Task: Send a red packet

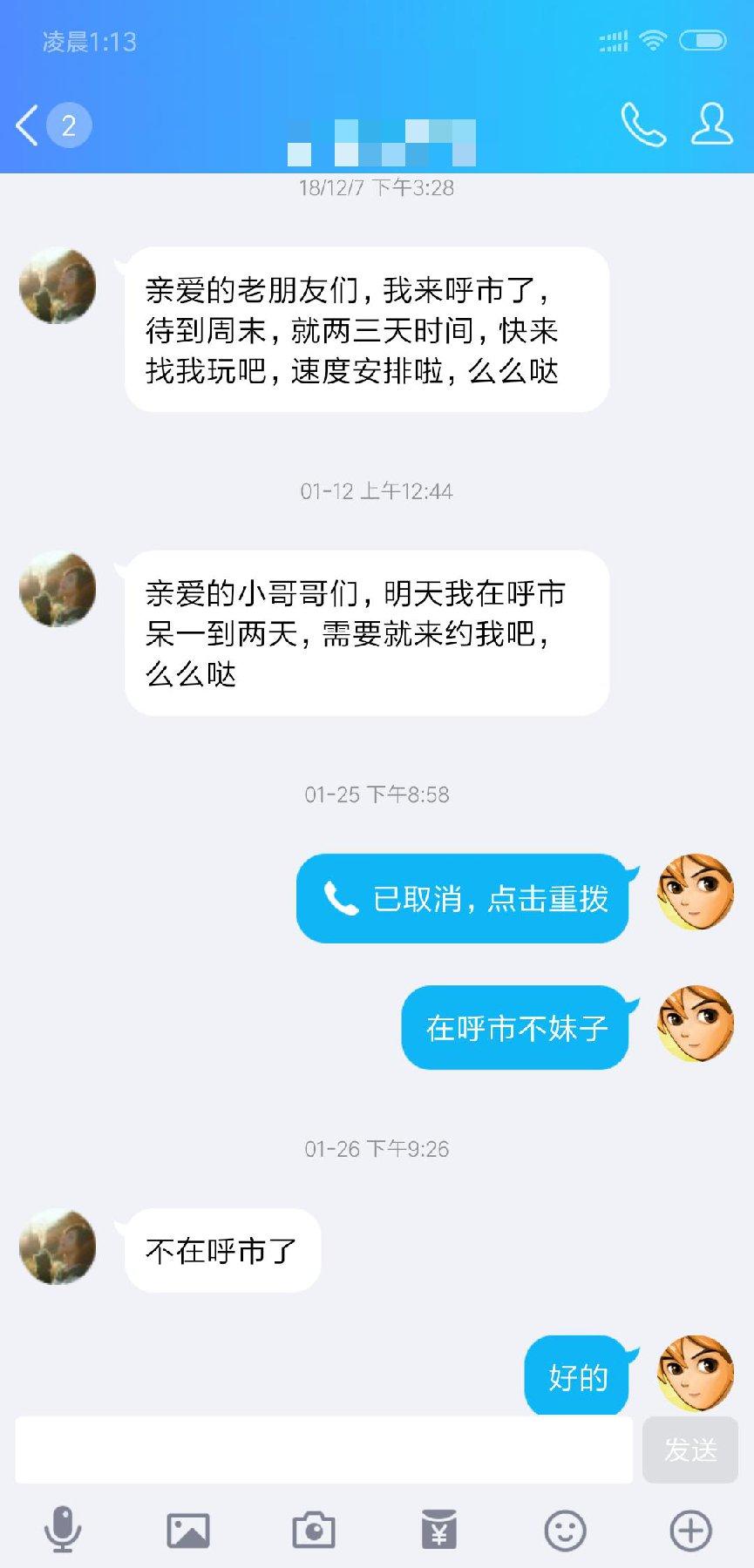Action: (x=439, y=1530)
